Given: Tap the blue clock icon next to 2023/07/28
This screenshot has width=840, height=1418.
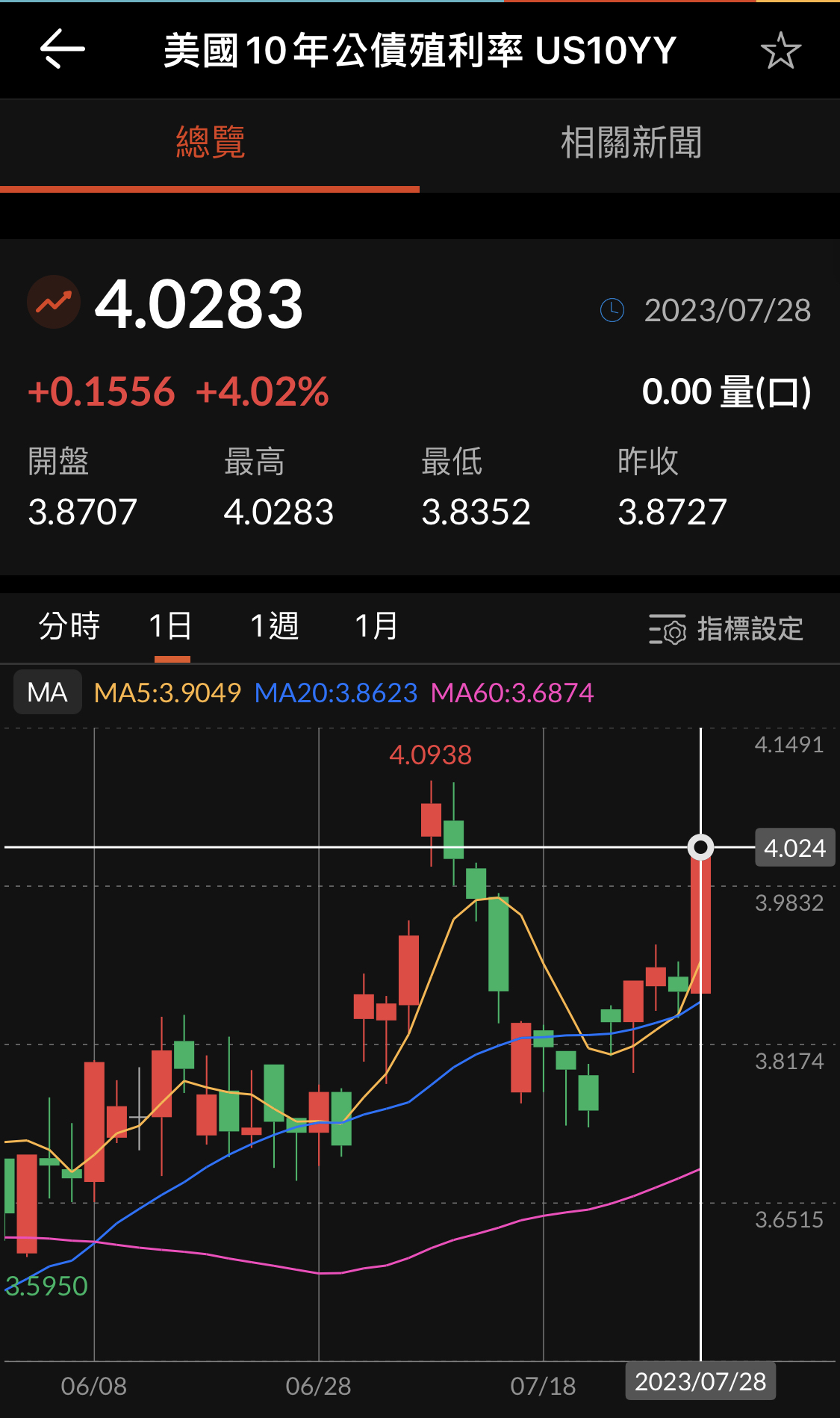Looking at the screenshot, I should [611, 311].
